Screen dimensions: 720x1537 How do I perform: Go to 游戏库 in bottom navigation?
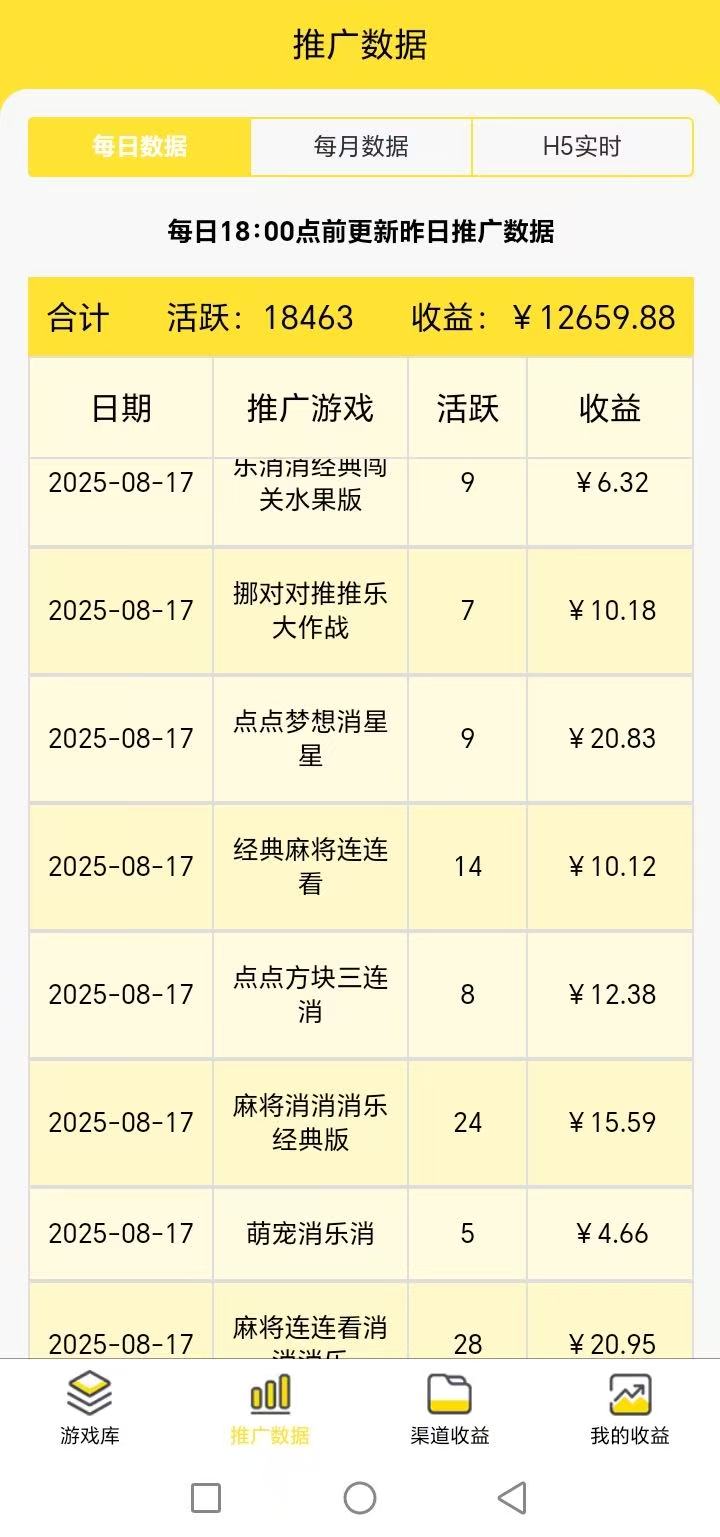[x=90, y=1408]
